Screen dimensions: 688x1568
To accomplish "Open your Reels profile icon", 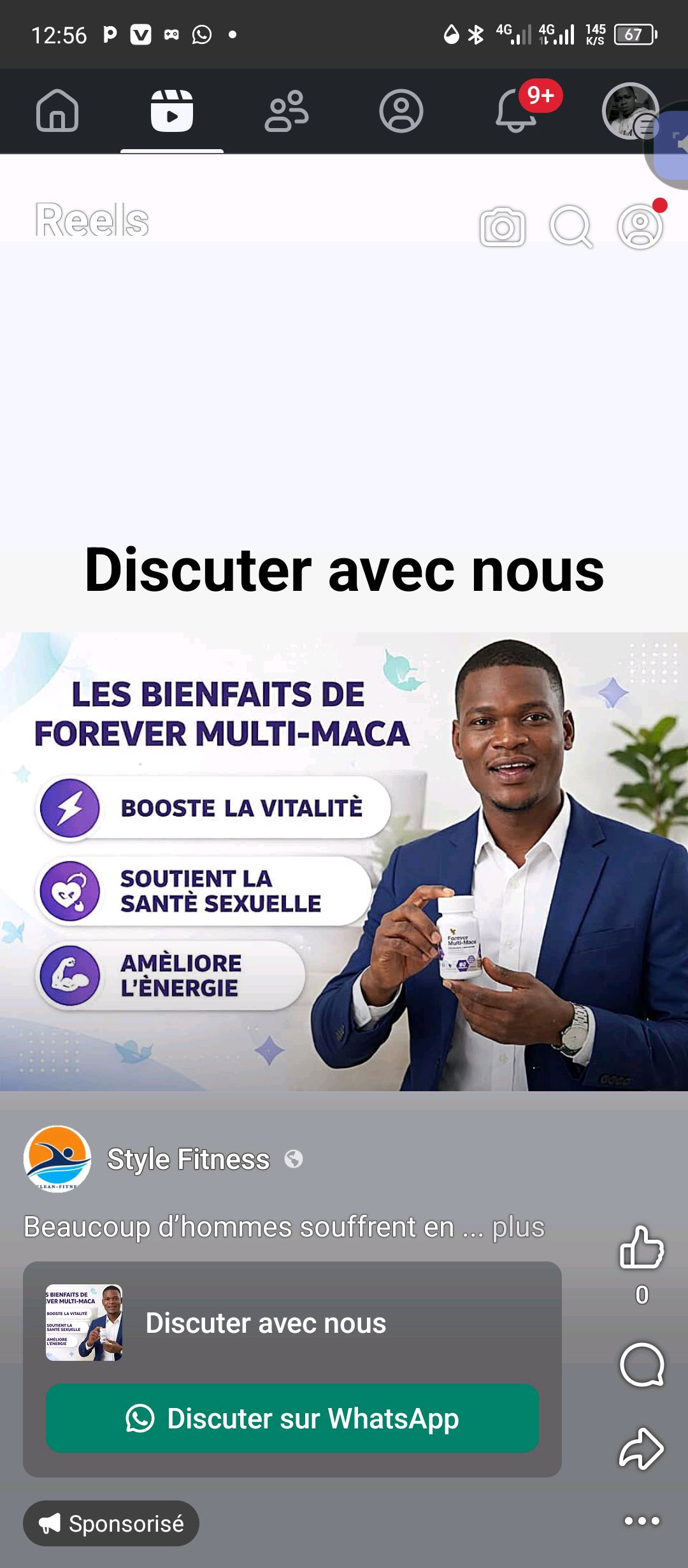I will point(640,226).
